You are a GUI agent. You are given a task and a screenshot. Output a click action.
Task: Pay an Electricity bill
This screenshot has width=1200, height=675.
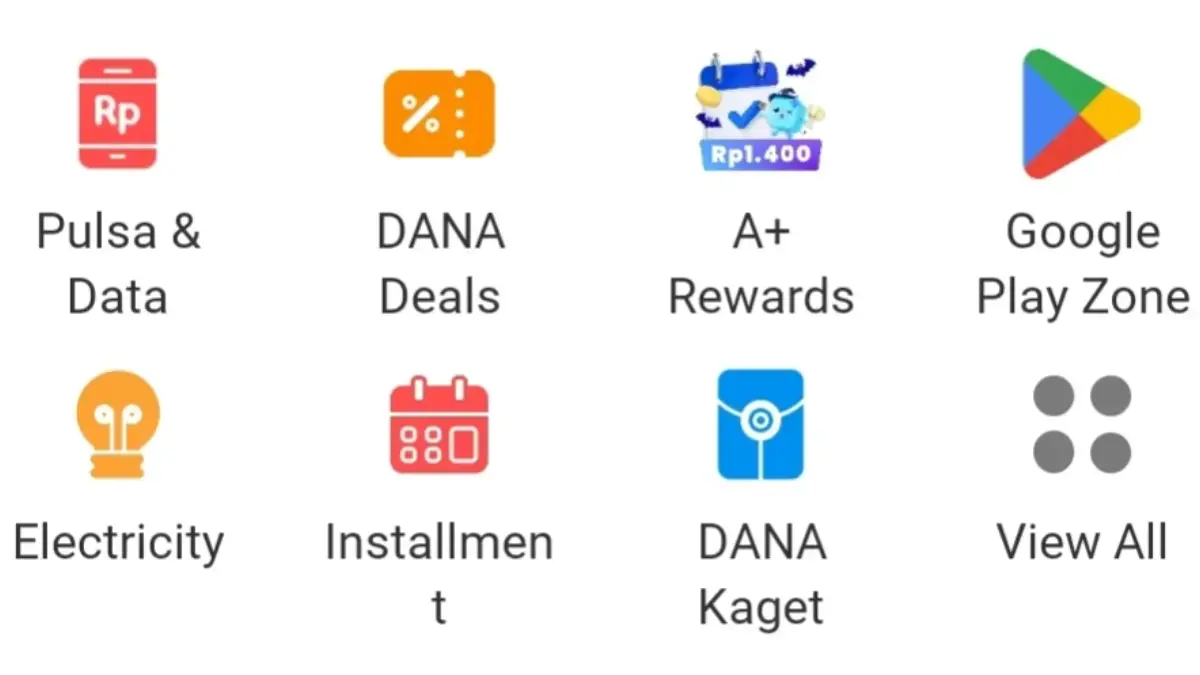pos(118,424)
